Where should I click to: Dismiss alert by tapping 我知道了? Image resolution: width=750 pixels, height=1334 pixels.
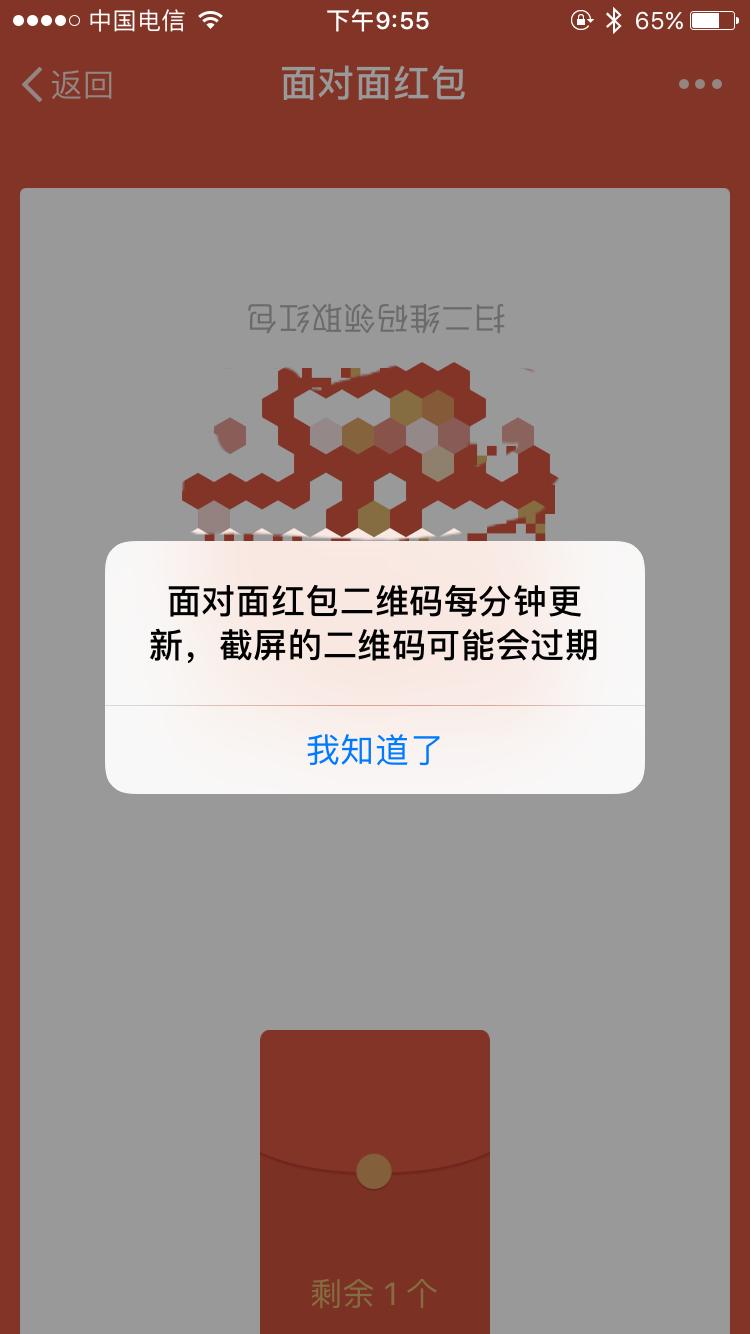(x=374, y=750)
